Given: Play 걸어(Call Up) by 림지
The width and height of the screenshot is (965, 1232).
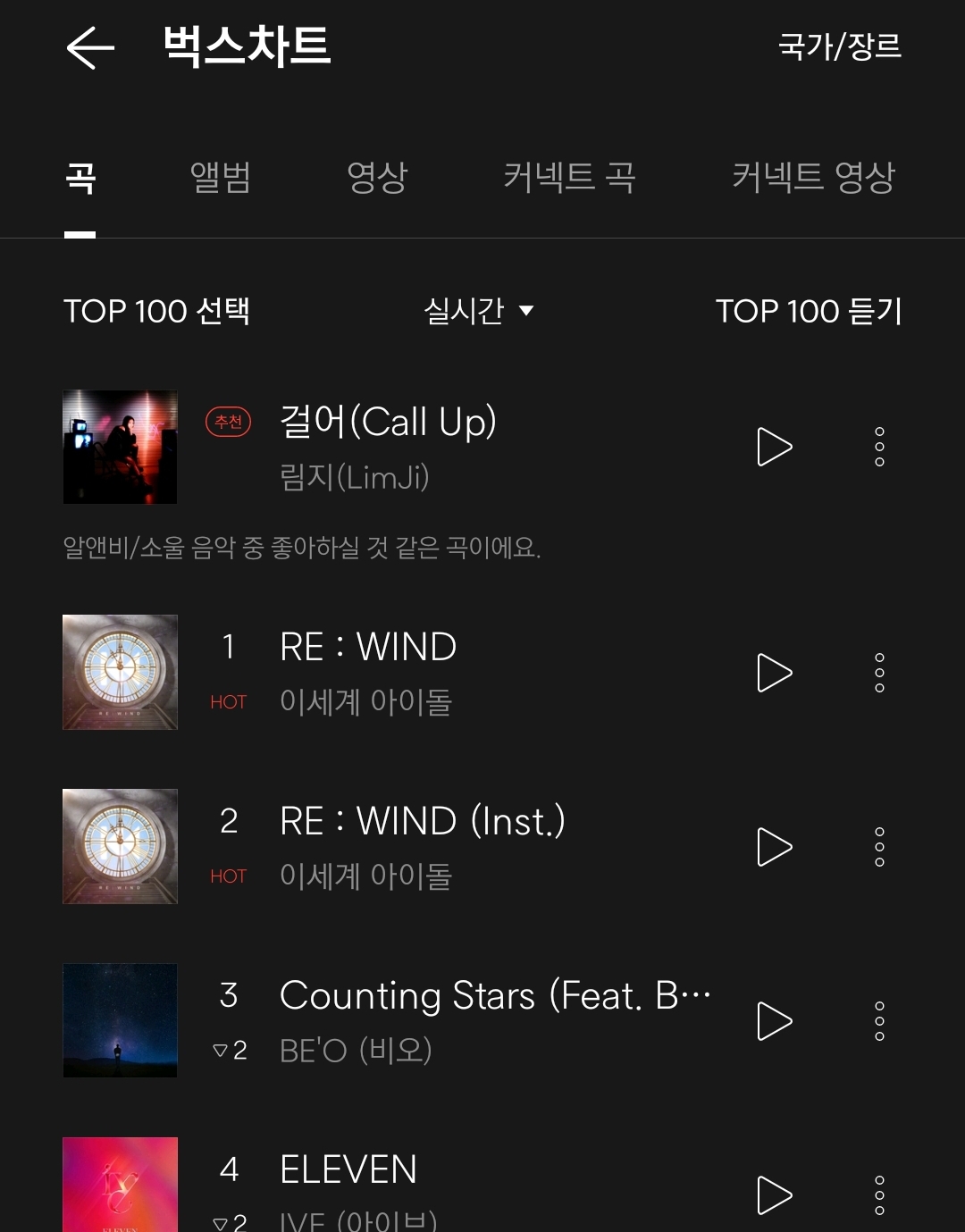Looking at the screenshot, I should pyautogui.click(x=774, y=447).
